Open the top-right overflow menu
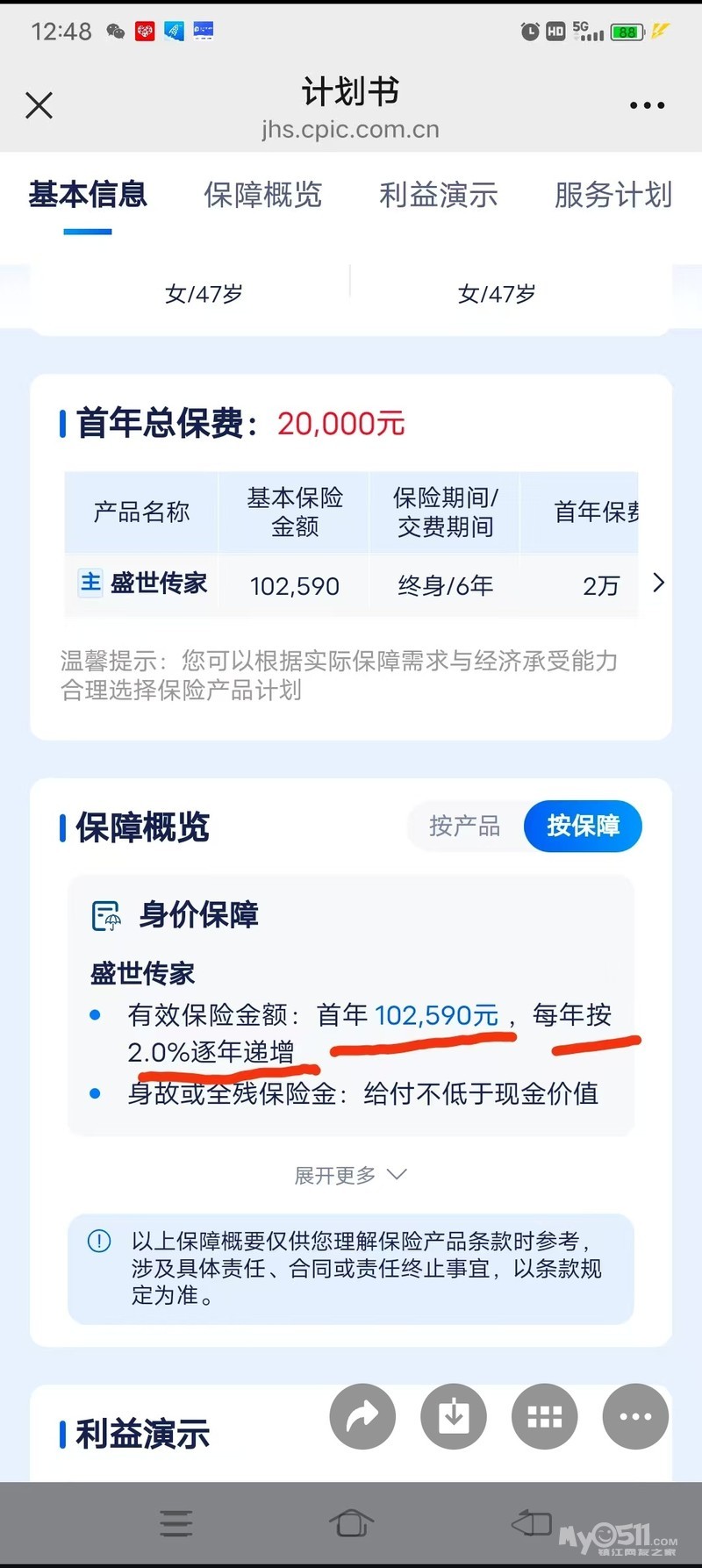This screenshot has width=702, height=1568. (x=647, y=105)
